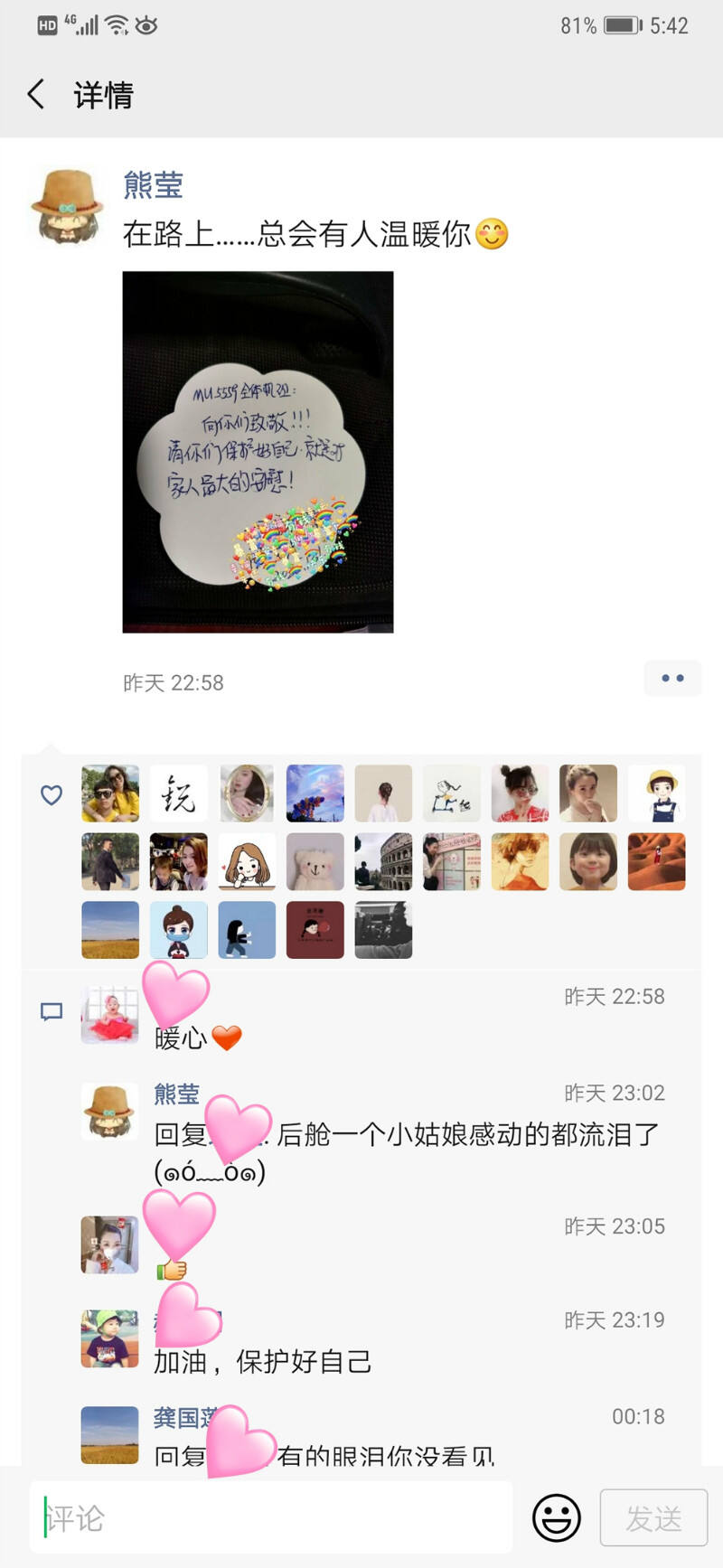Open the two-dot like/comment menu
This screenshot has width=723, height=1568.
(x=672, y=679)
